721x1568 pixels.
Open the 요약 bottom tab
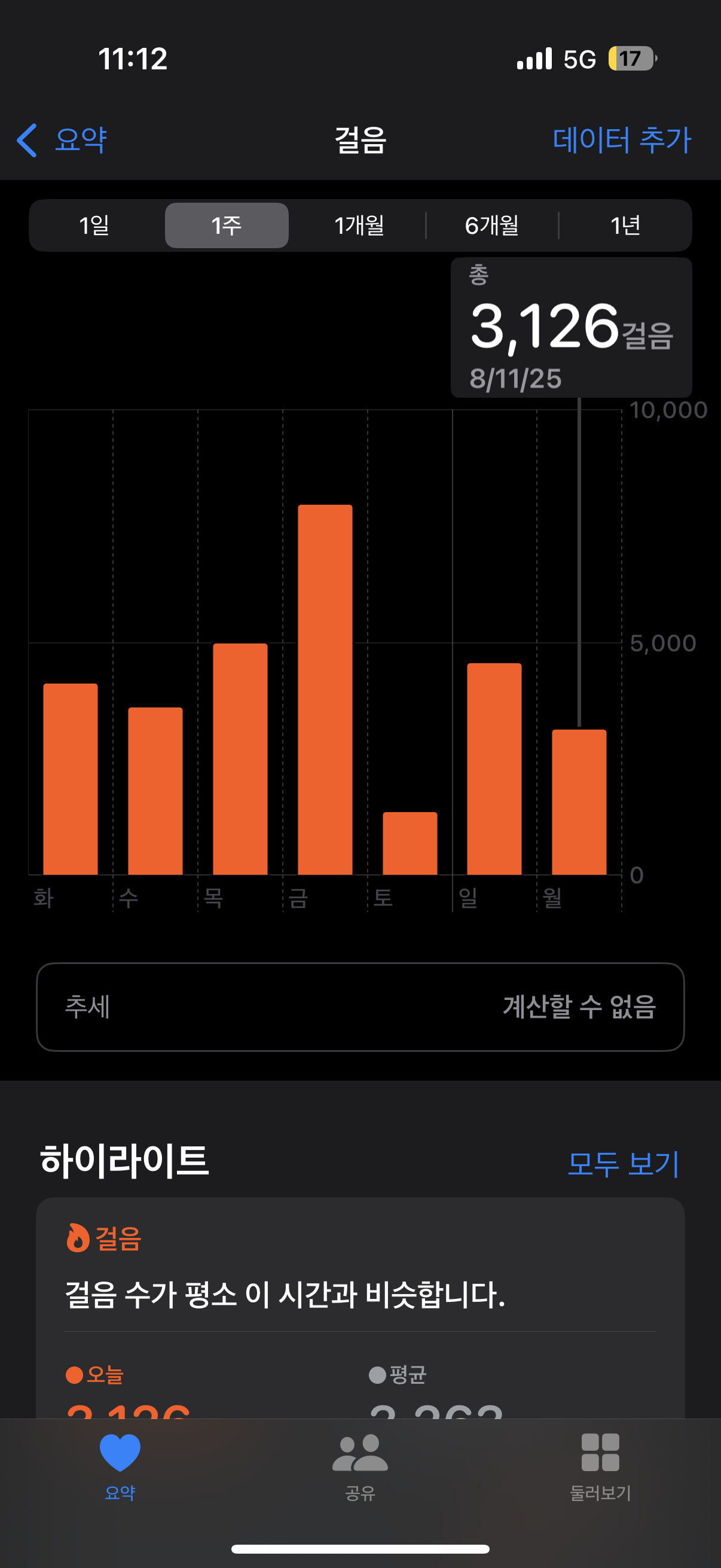tap(120, 1466)
